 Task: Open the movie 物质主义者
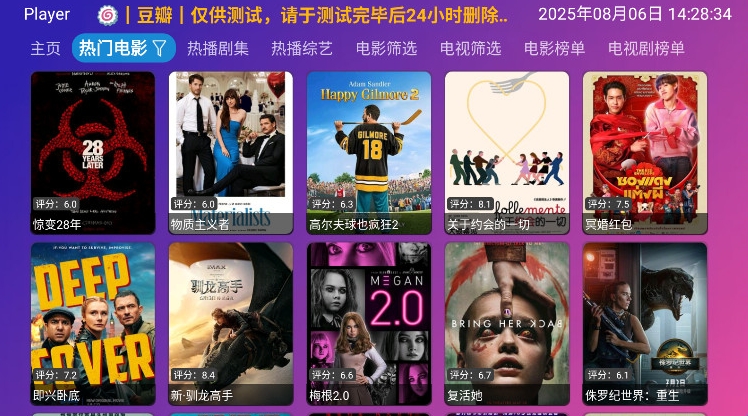pos(231,152)
